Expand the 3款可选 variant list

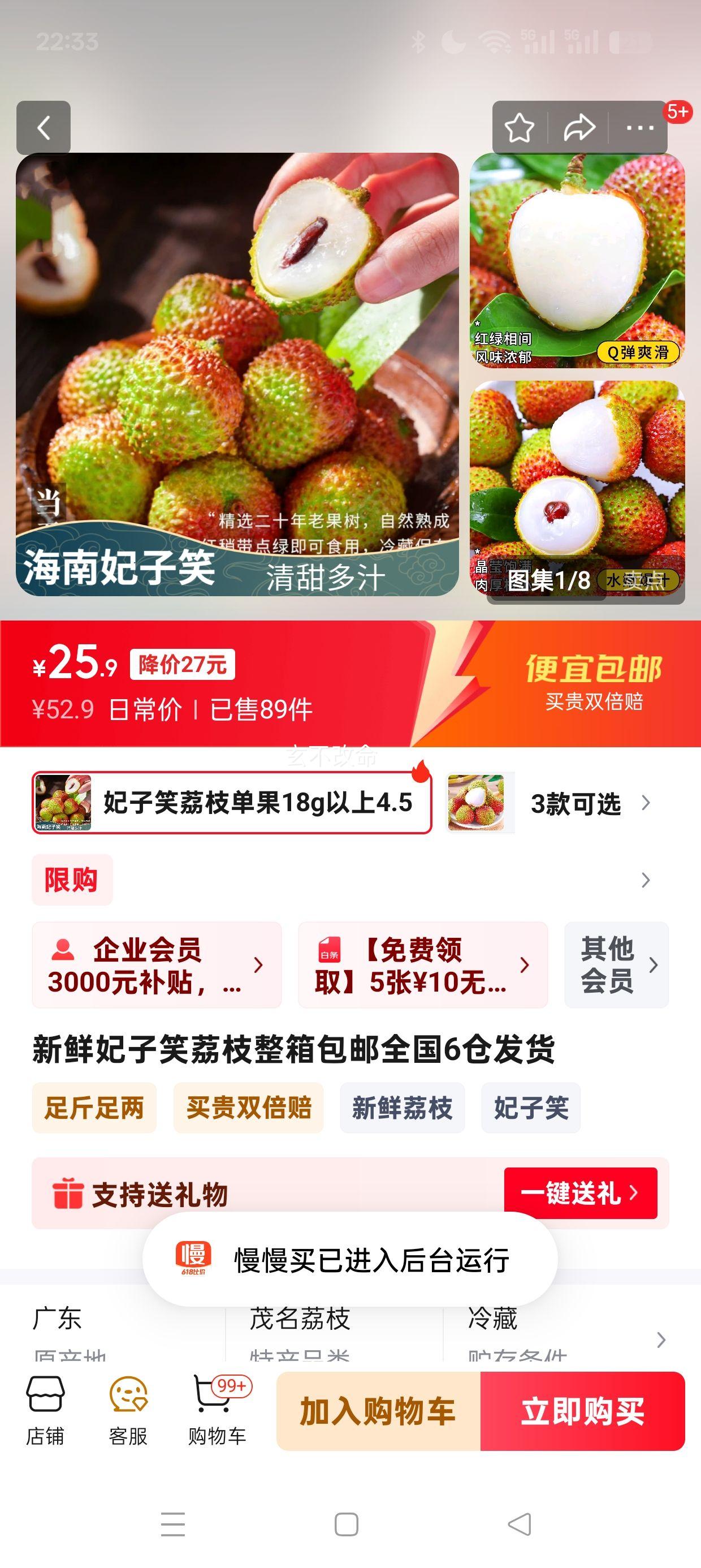point(575,803)
